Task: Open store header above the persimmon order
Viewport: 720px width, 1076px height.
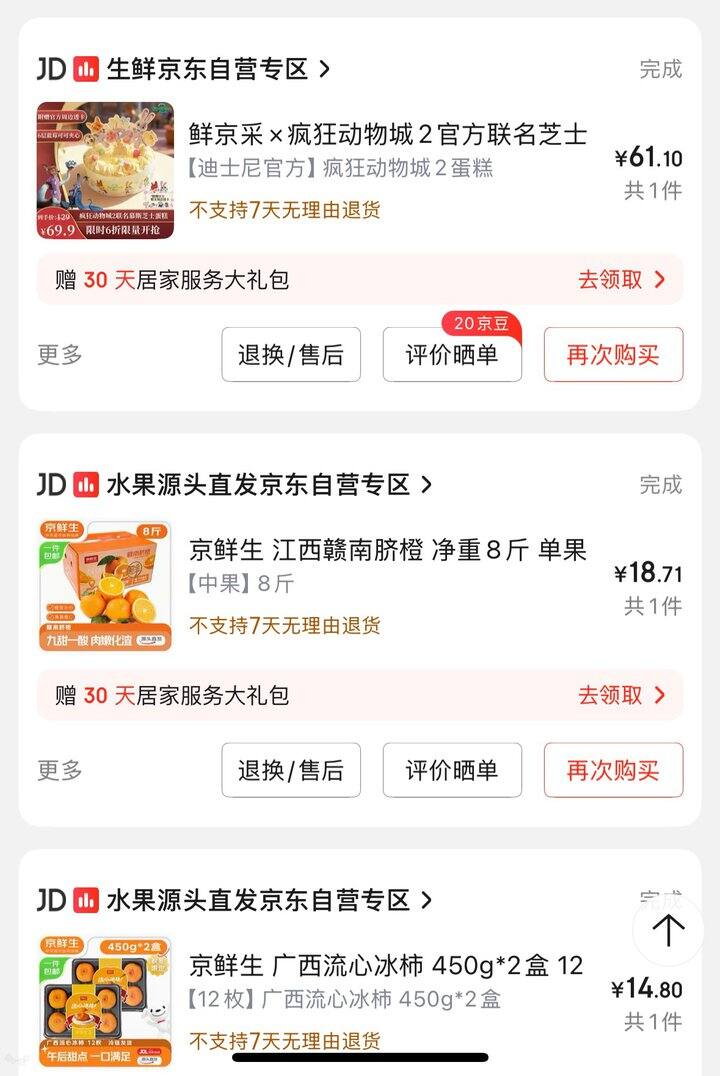Action: click(257, 900)
